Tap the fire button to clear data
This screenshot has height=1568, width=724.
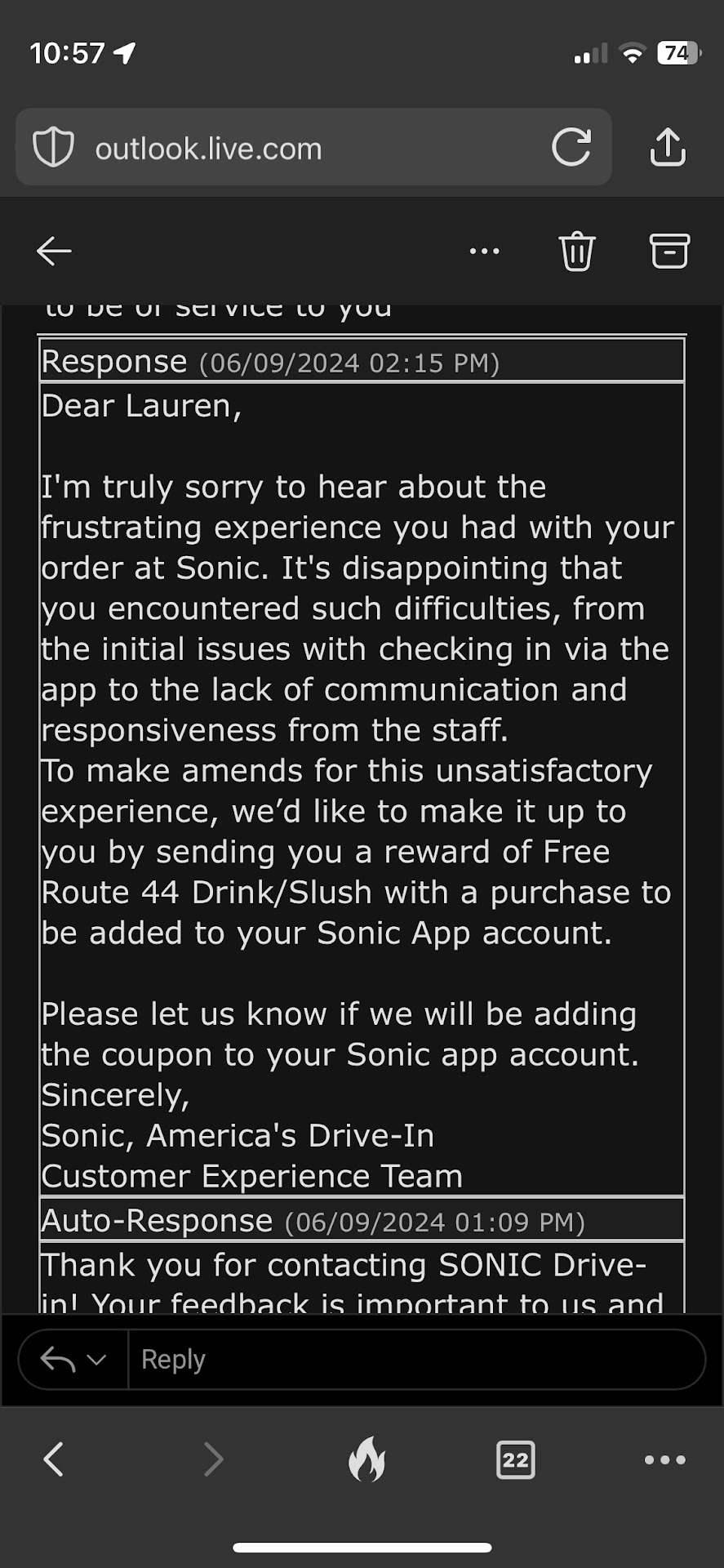(366, 1459)
